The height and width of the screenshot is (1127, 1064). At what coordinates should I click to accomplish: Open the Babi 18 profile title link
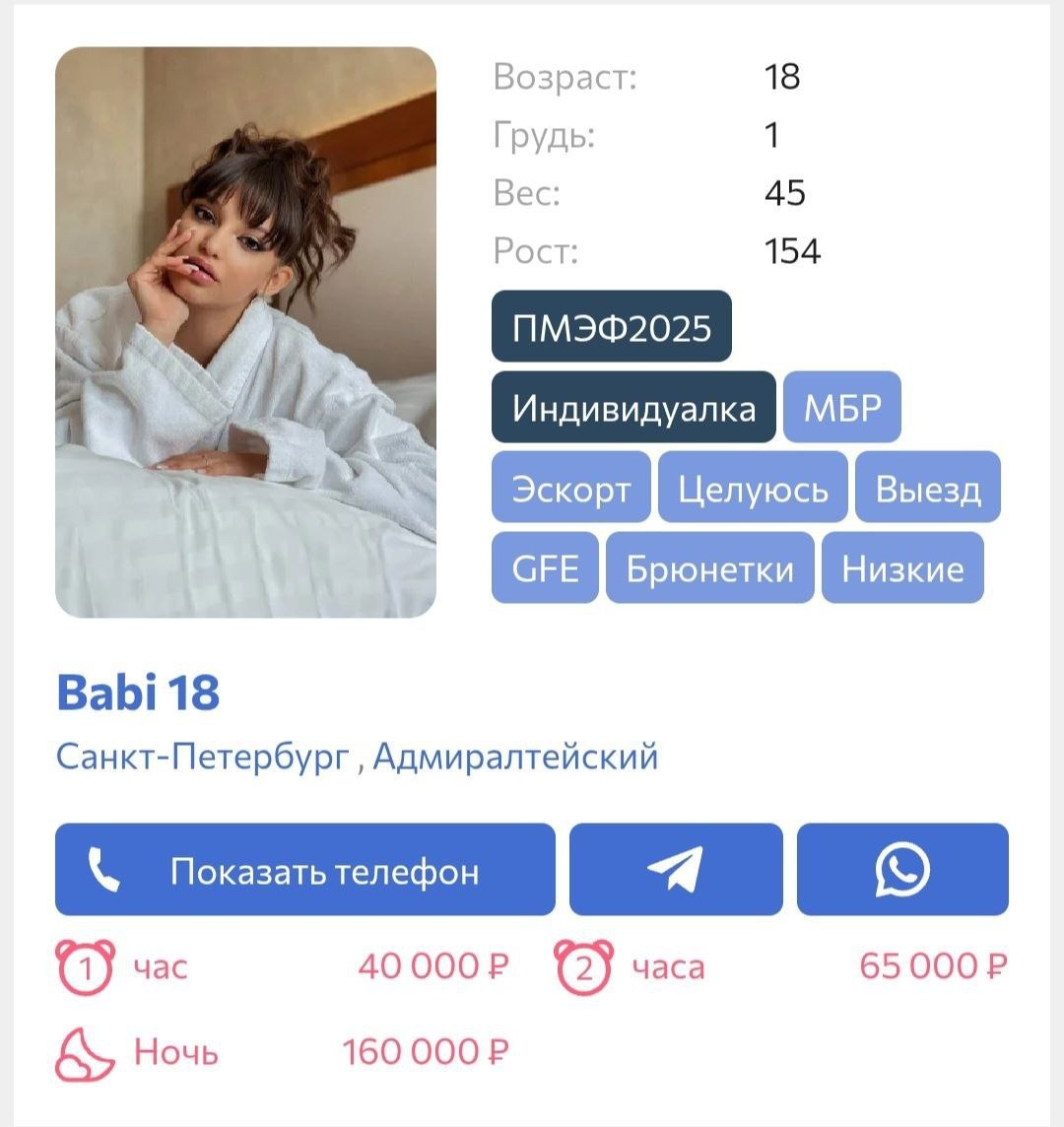[x=138, y=693]
